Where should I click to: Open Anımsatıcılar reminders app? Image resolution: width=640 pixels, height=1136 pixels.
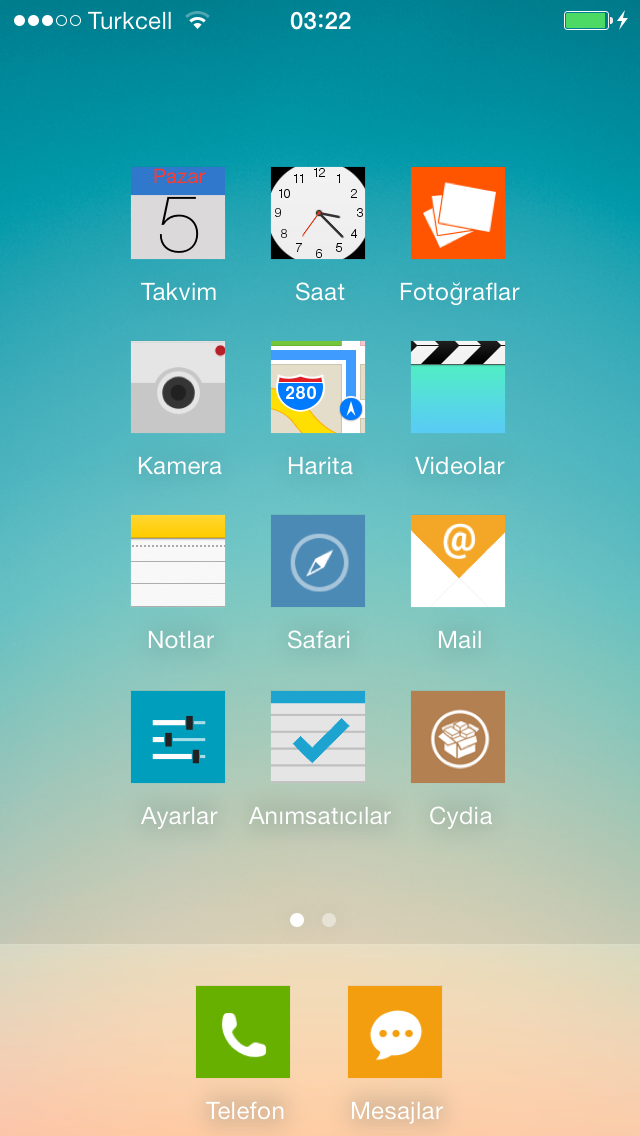(x=318, y=737)
